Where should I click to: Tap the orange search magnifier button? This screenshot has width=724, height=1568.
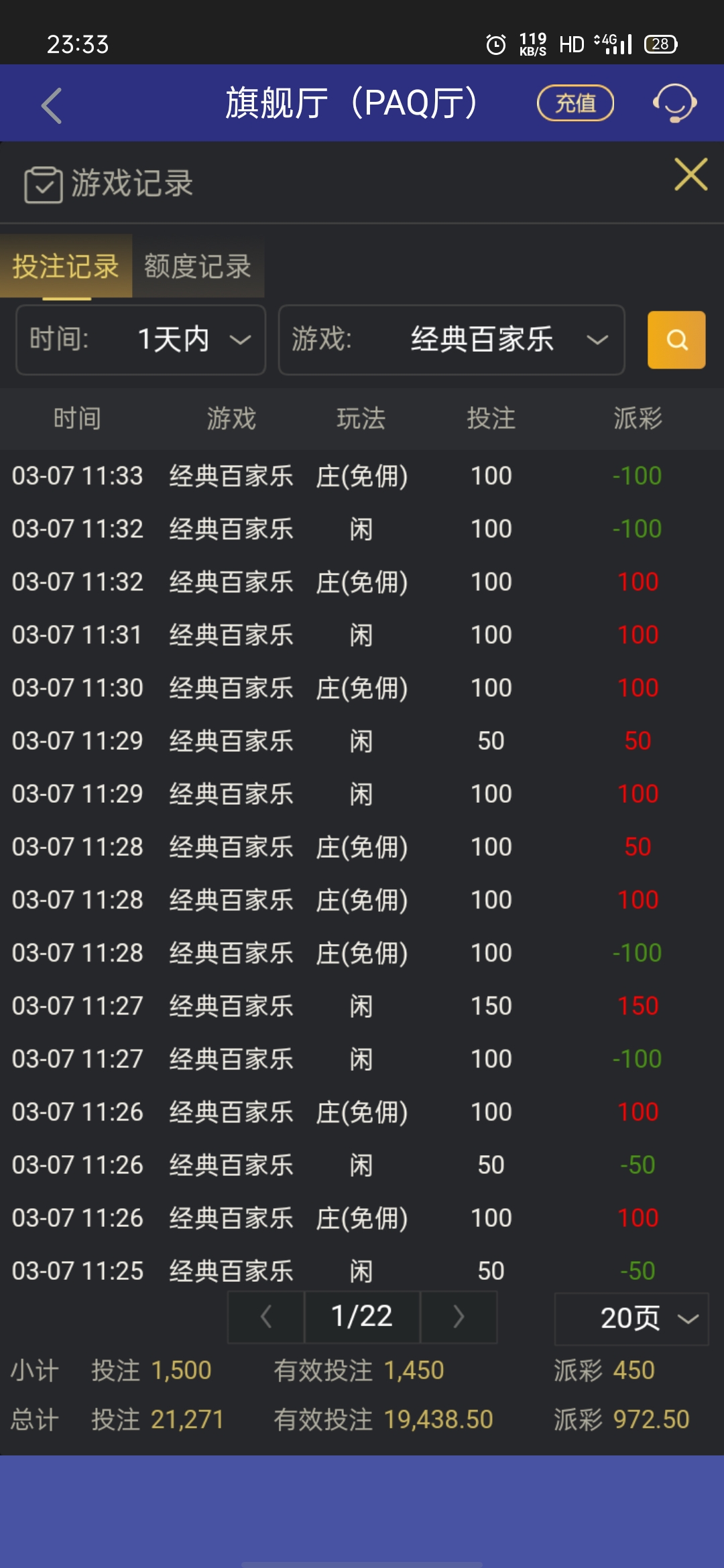[676, 340]
